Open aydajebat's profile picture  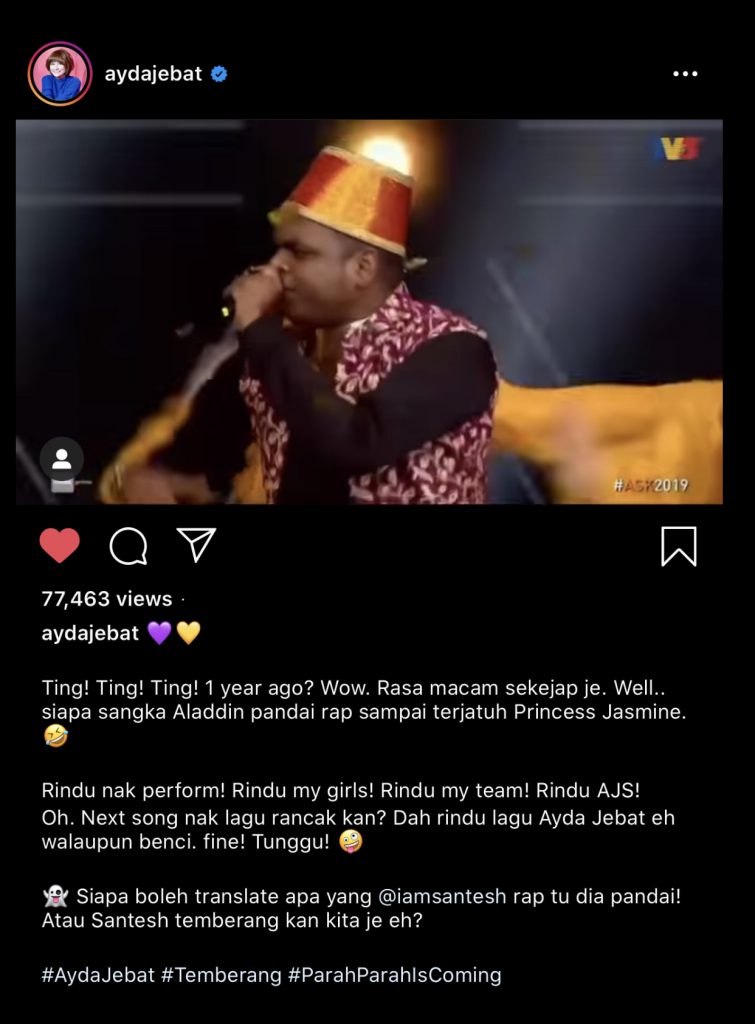tap(60, 74)
